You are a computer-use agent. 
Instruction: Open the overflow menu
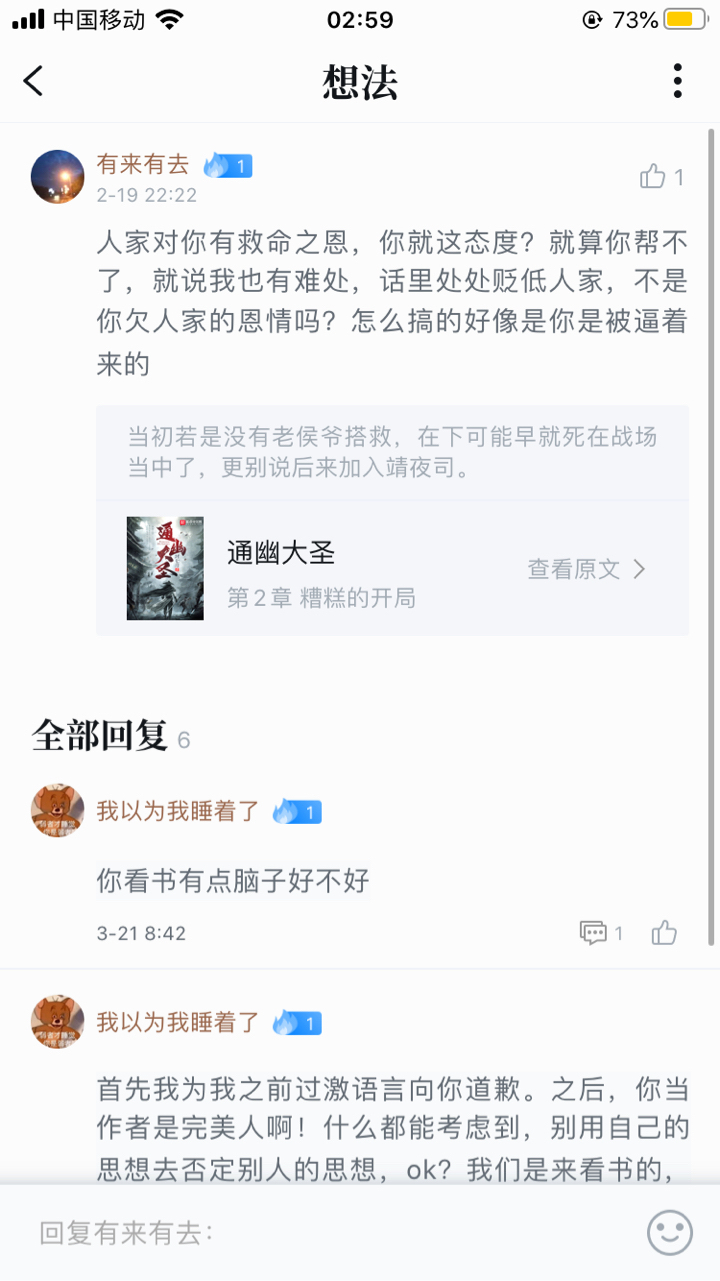pyautogui.click(x=677, y=81)
